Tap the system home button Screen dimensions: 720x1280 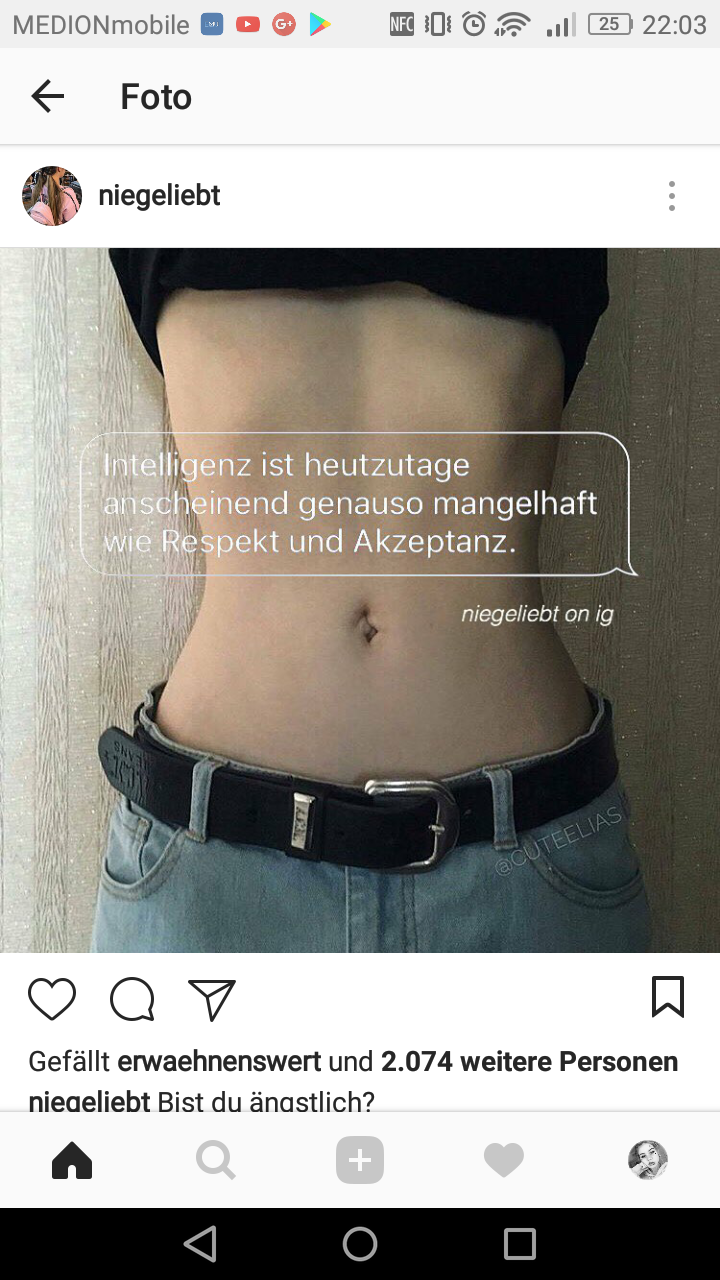click(360, 1244)
